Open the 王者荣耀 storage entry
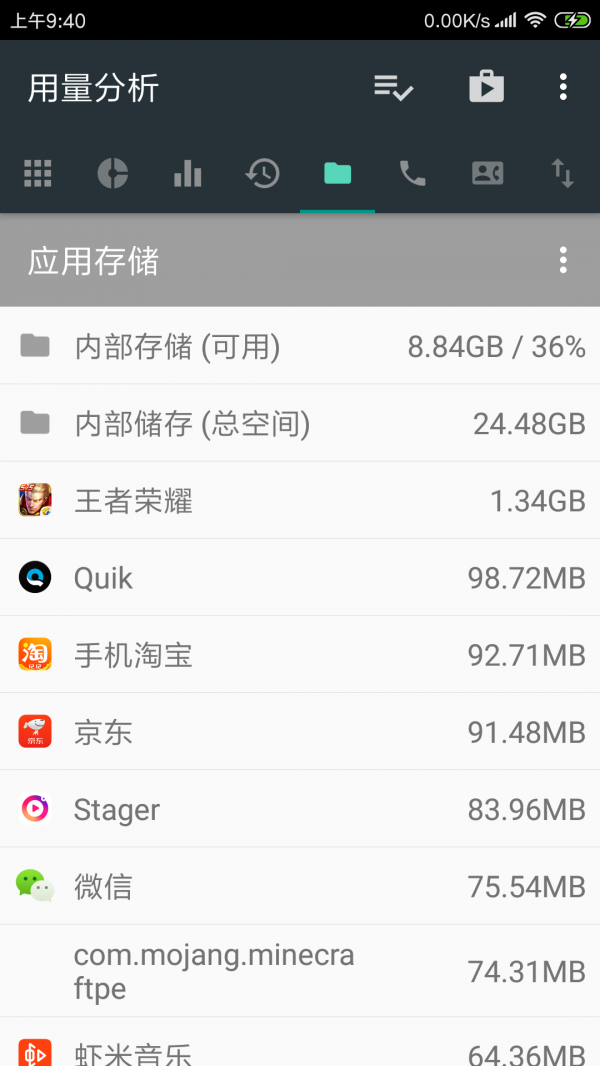The width and height of the screenshot is (600, 1066). tap(300, 500)
